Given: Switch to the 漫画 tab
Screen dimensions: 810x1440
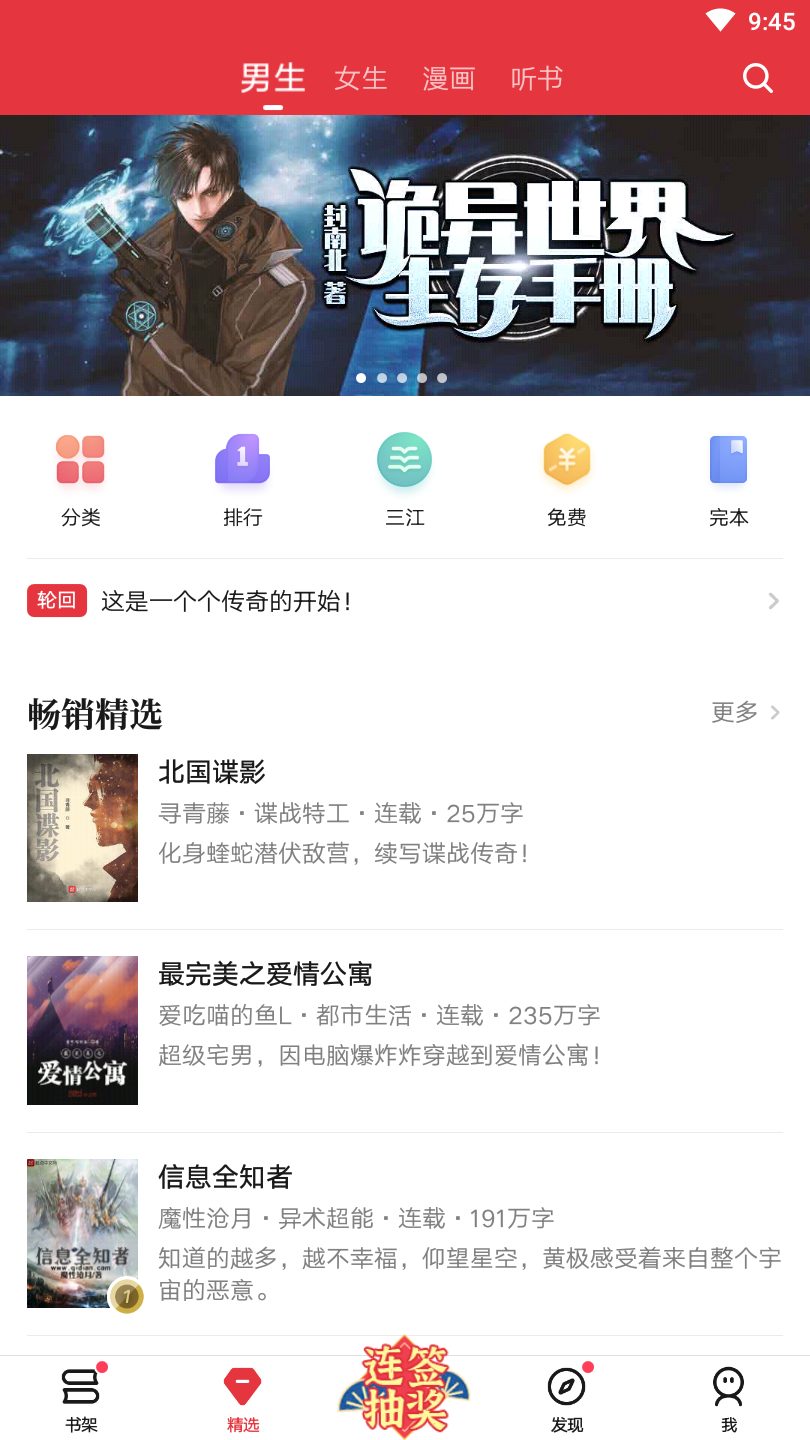Looking at the screenshot, I should (448, 78).
